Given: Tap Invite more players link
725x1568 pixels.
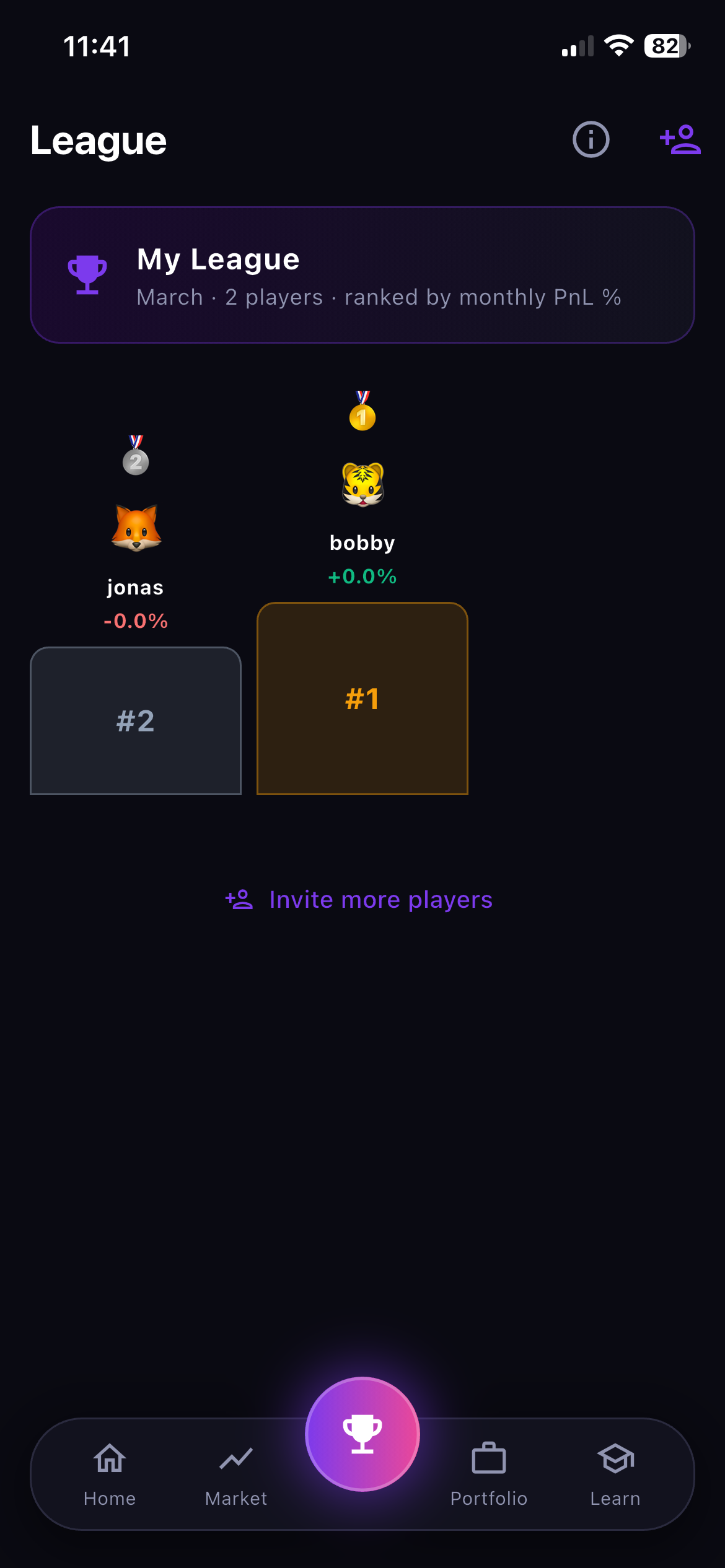Looking at the screenshot, I should pos(359,900).
